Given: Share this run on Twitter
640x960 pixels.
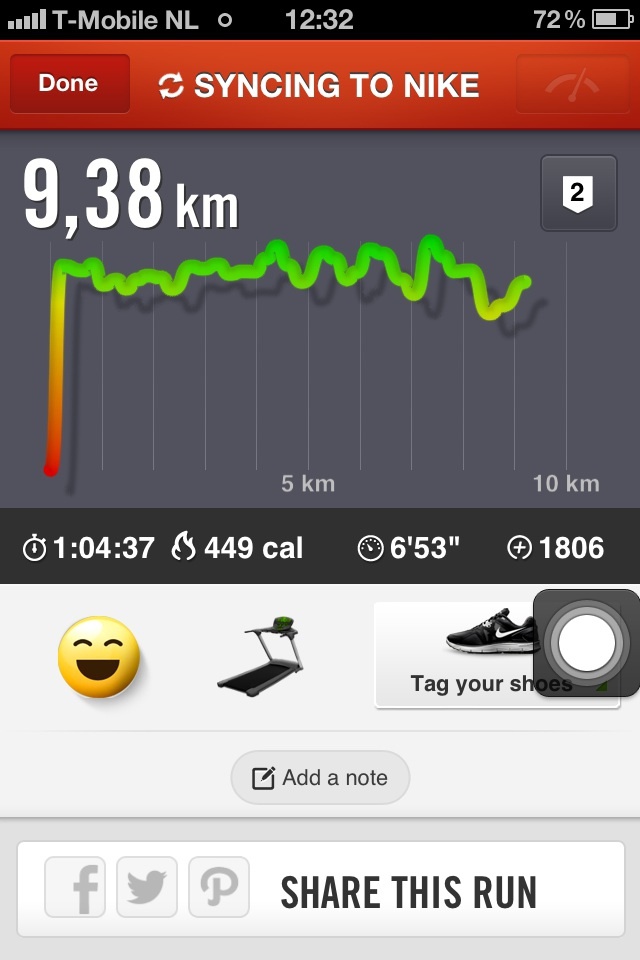Looking at the screenshot, I should [147, 887].
